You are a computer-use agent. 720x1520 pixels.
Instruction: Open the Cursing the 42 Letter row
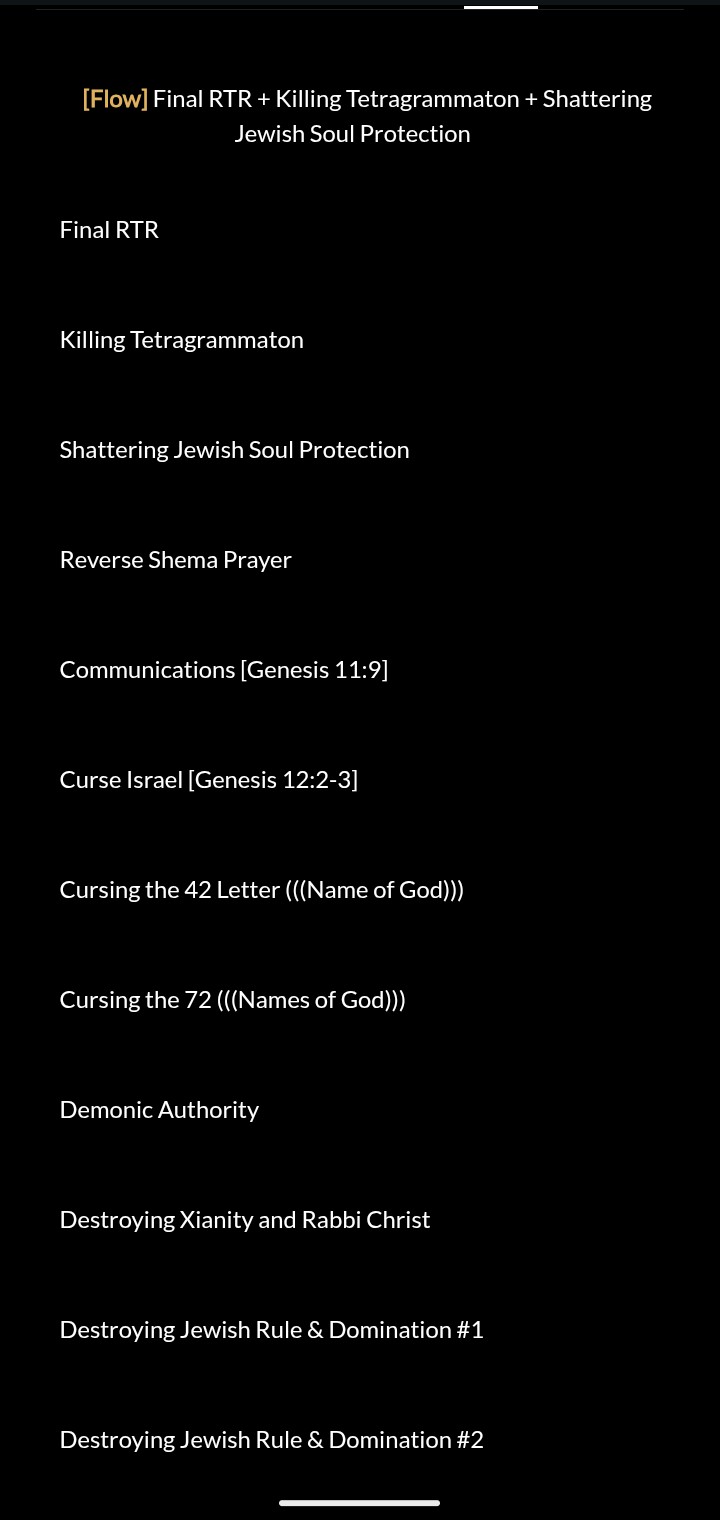click(x=262, y=890)
